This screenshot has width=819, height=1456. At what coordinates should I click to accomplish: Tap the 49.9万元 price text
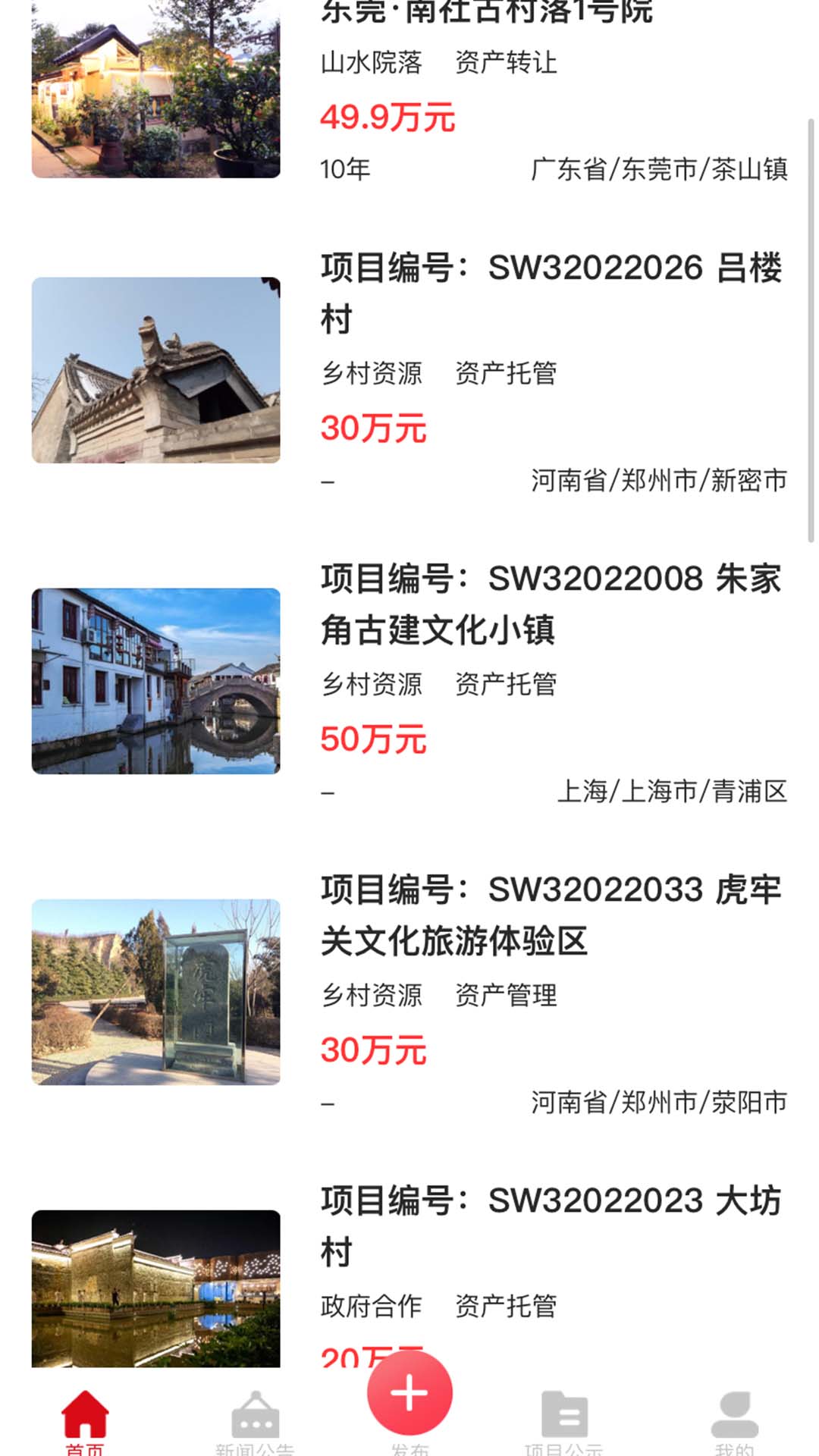pos(388,118)
